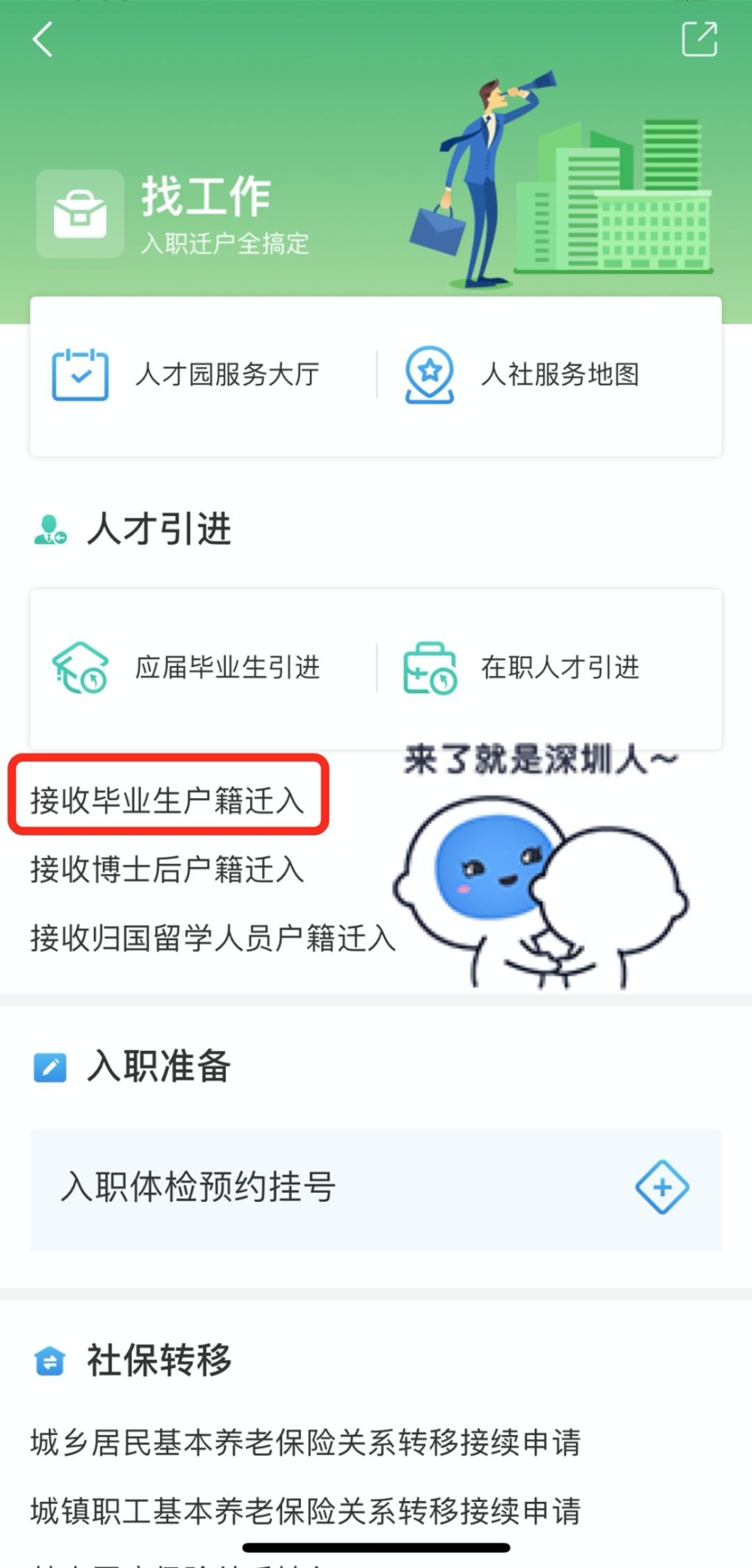Open 入职体检预约挂号
752x1568 pixels.
pyautogui.click(x=376, y=1190)
